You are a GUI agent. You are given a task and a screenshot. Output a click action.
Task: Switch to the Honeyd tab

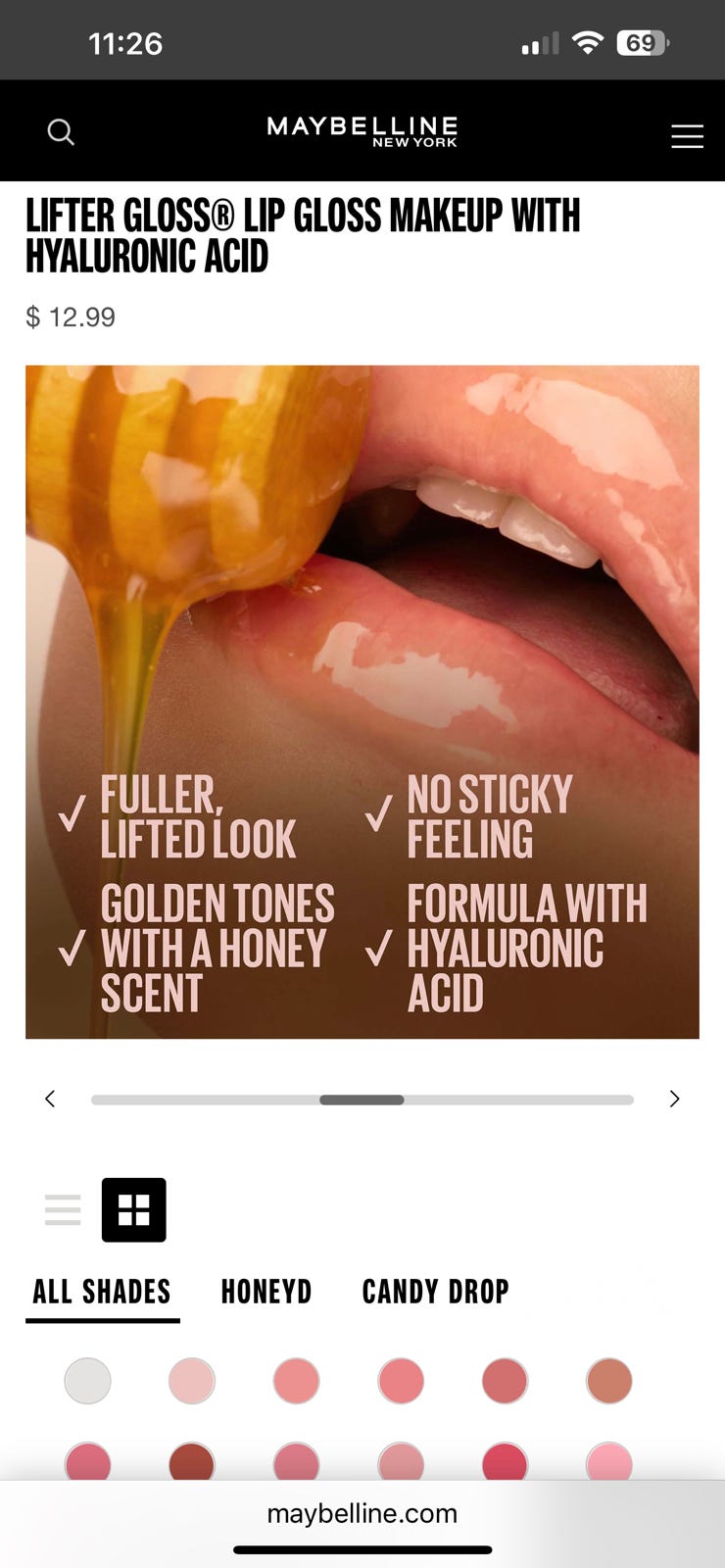[x=266, y=1292]
